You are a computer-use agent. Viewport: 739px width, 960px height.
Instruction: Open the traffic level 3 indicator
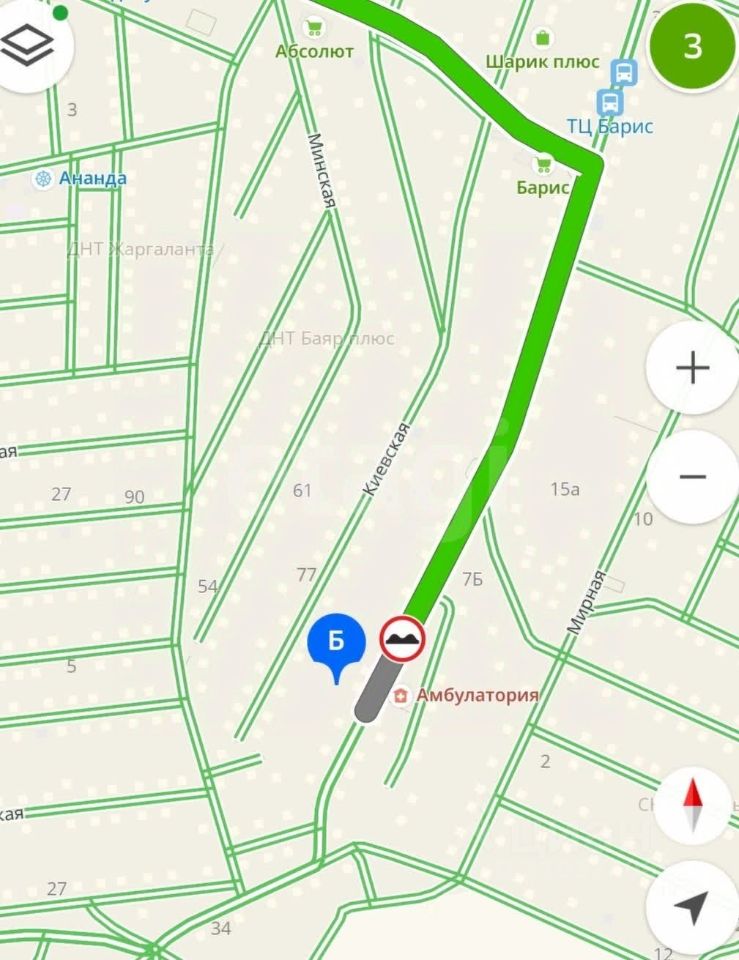click(692, 46)
